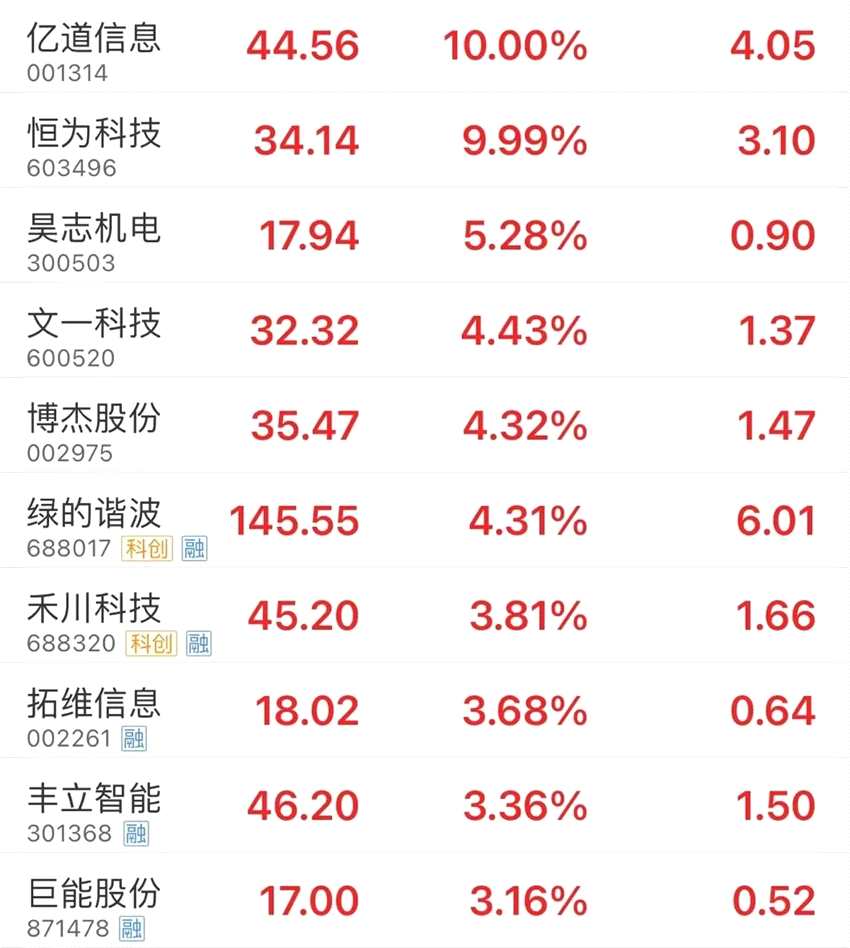Viewport: 850px width, 948px height.
Task: Open the 亿道信息 stock row
Action: coord(94,38)
